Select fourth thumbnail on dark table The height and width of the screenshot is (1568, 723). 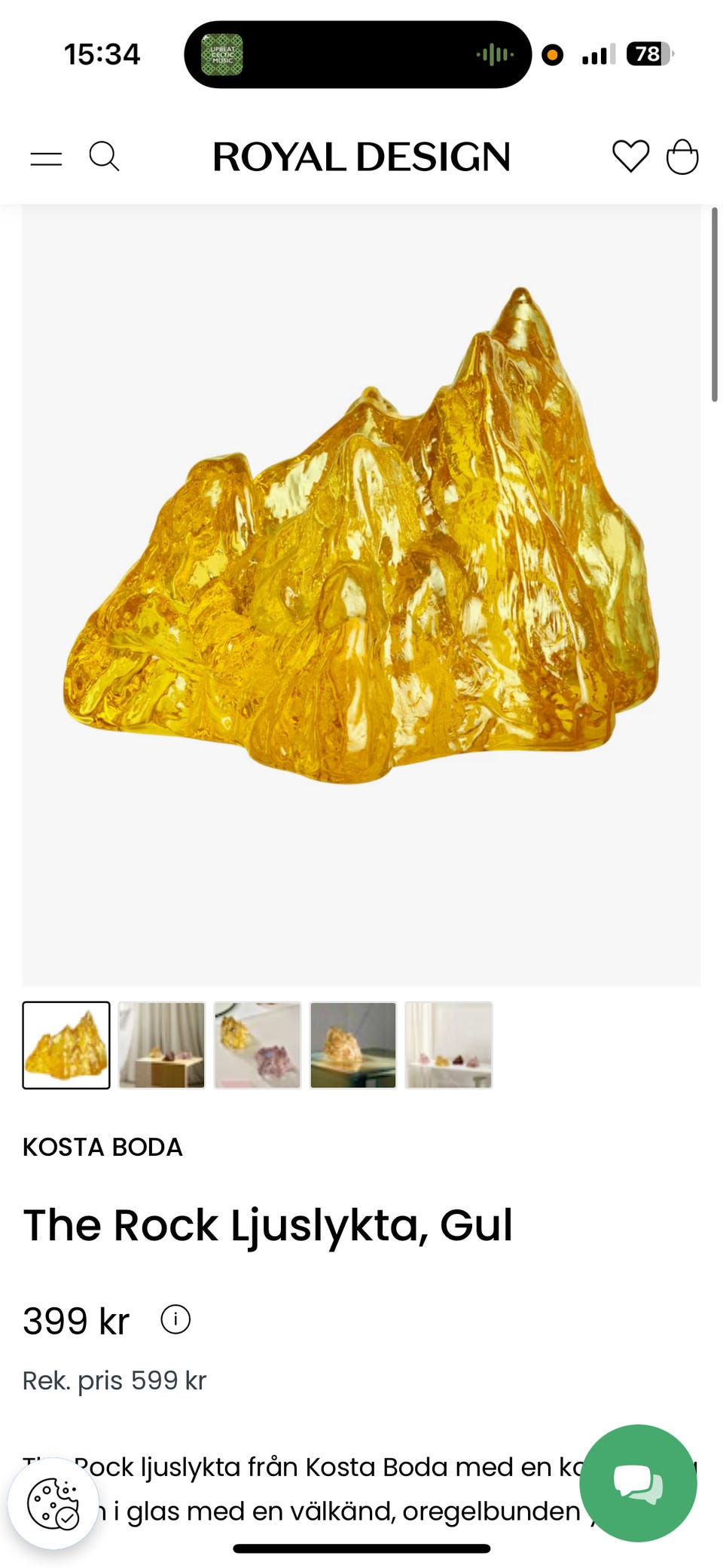(x=353, y=1044)
